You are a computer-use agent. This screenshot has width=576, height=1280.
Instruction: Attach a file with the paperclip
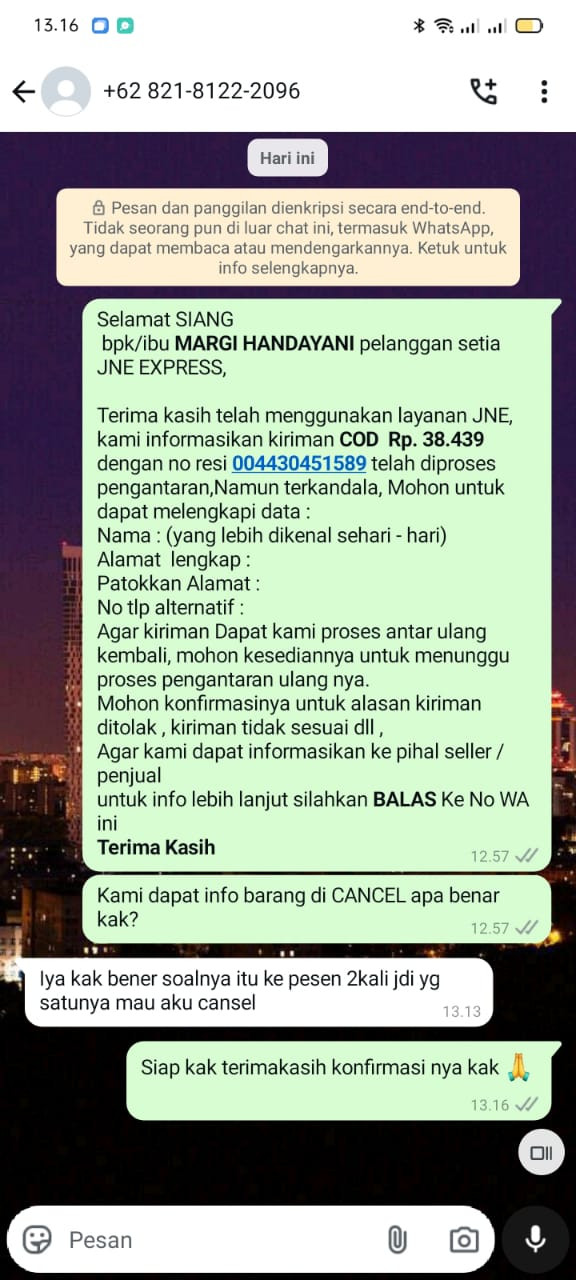(398, 1240)
